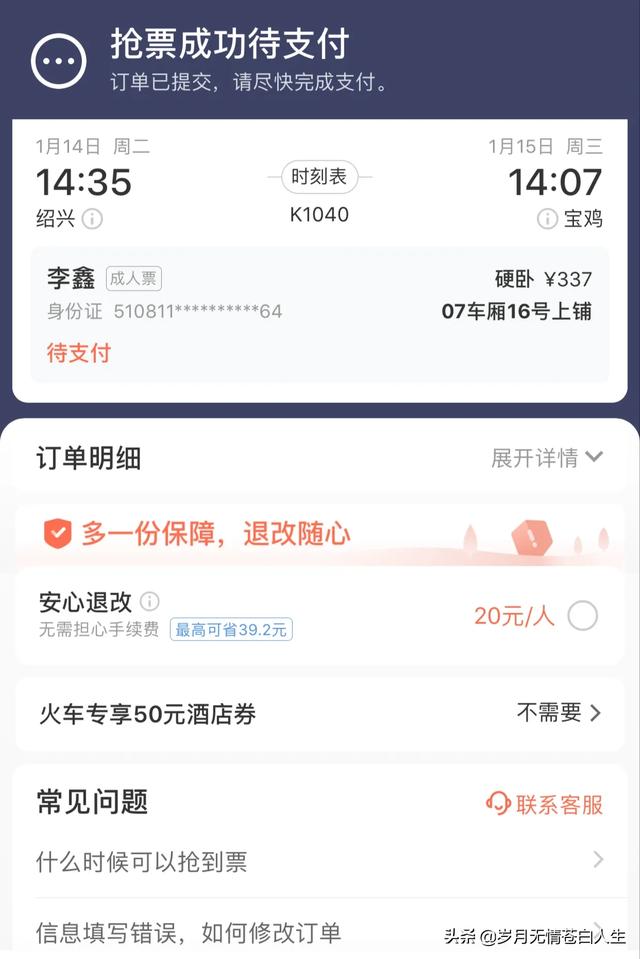Open 火车专享50元酒店券 row
This screenshot has width=640, height=959.
pos(320,713)
